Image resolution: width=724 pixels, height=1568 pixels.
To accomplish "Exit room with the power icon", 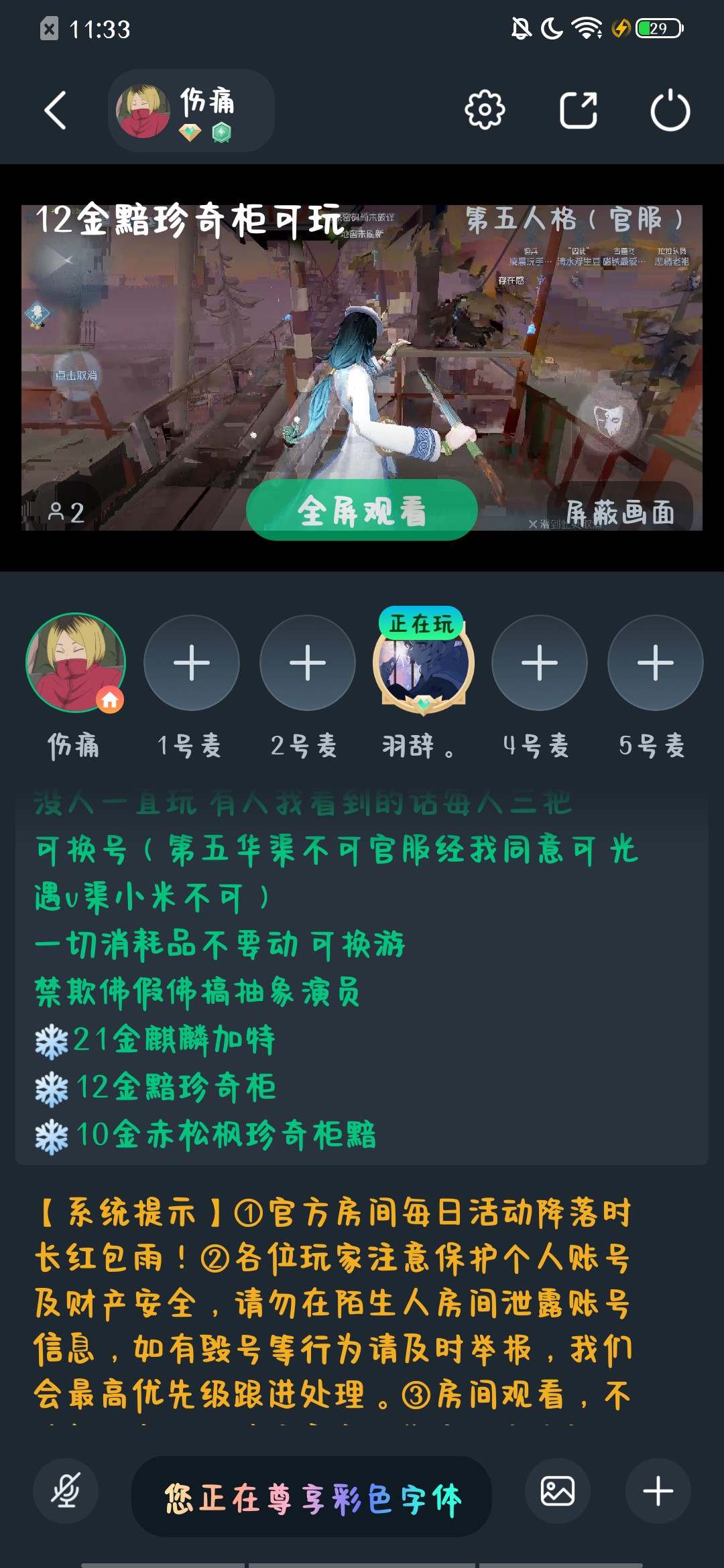I will click(670, 111).
